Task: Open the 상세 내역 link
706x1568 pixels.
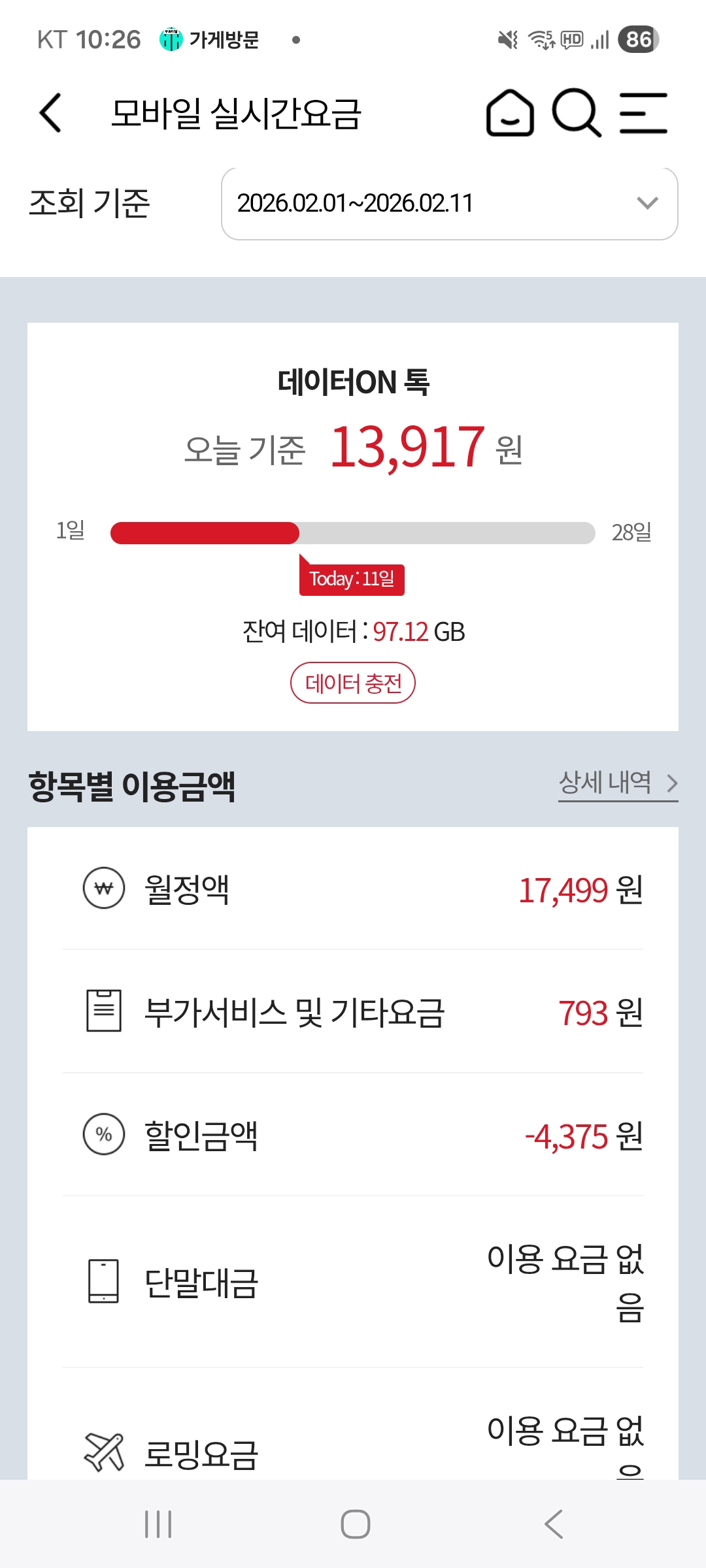Action: point(617,783)
